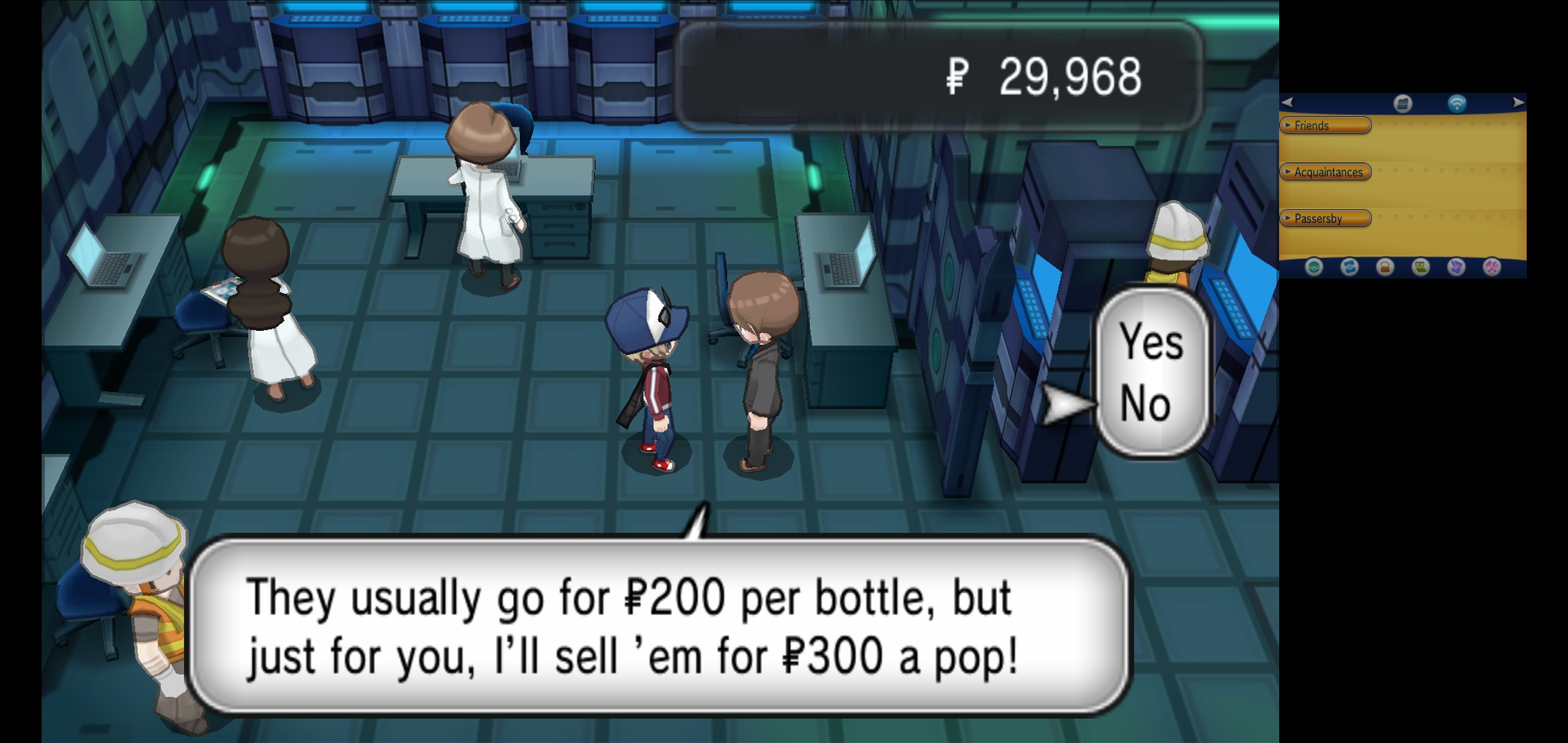Go to next bottom-screen page arrow
The image size is (1568, 743).
tap(1518, 103)
